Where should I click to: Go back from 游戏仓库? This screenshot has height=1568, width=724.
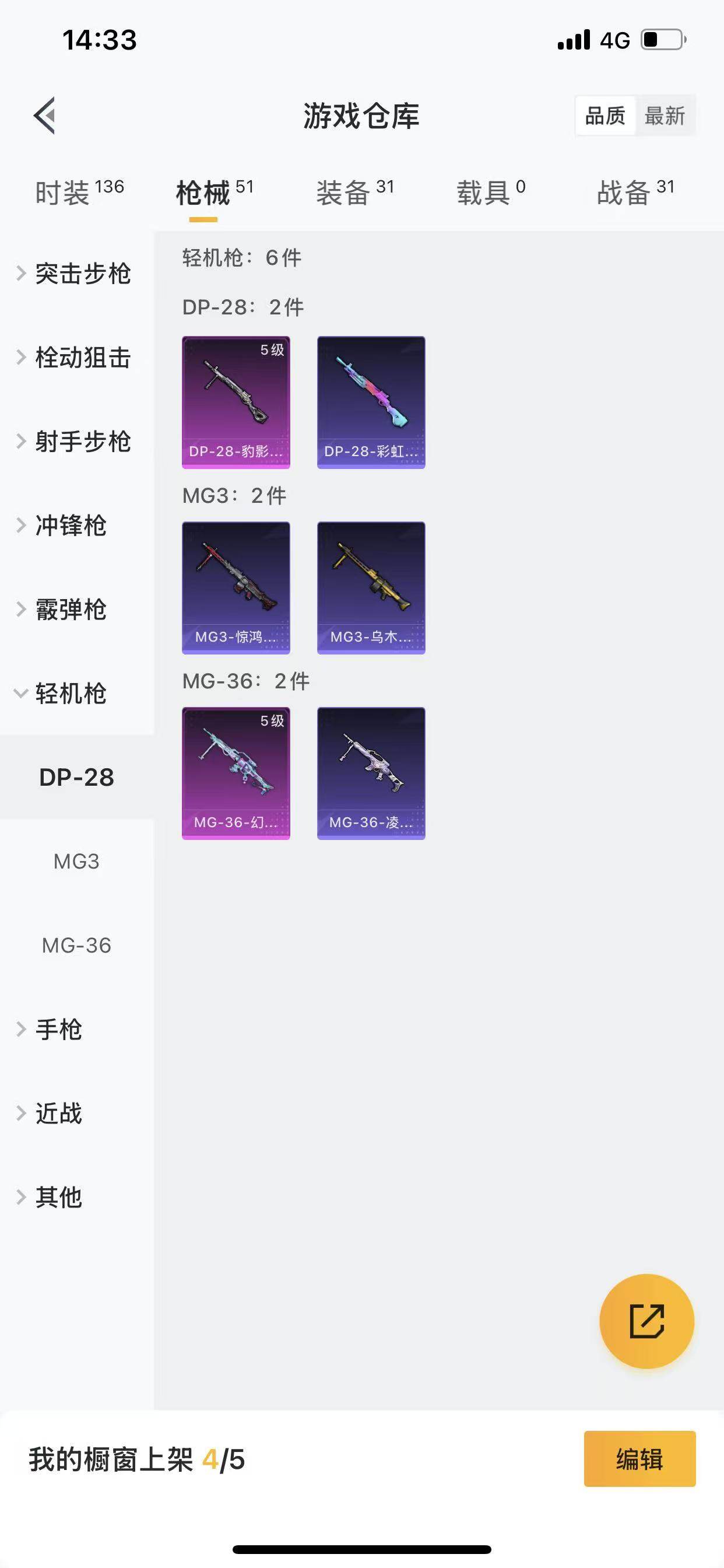point(44,115)
